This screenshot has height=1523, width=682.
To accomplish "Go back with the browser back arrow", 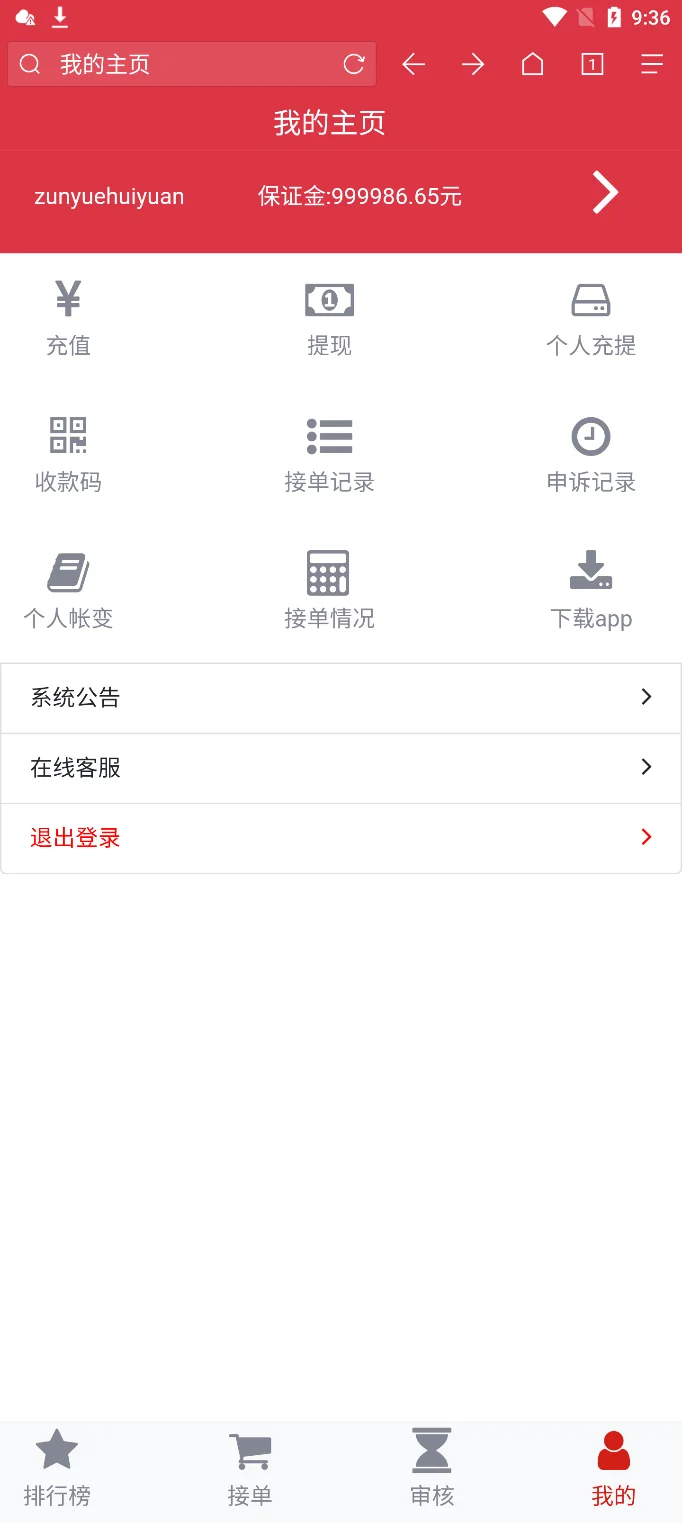I will tap(413, 65).
